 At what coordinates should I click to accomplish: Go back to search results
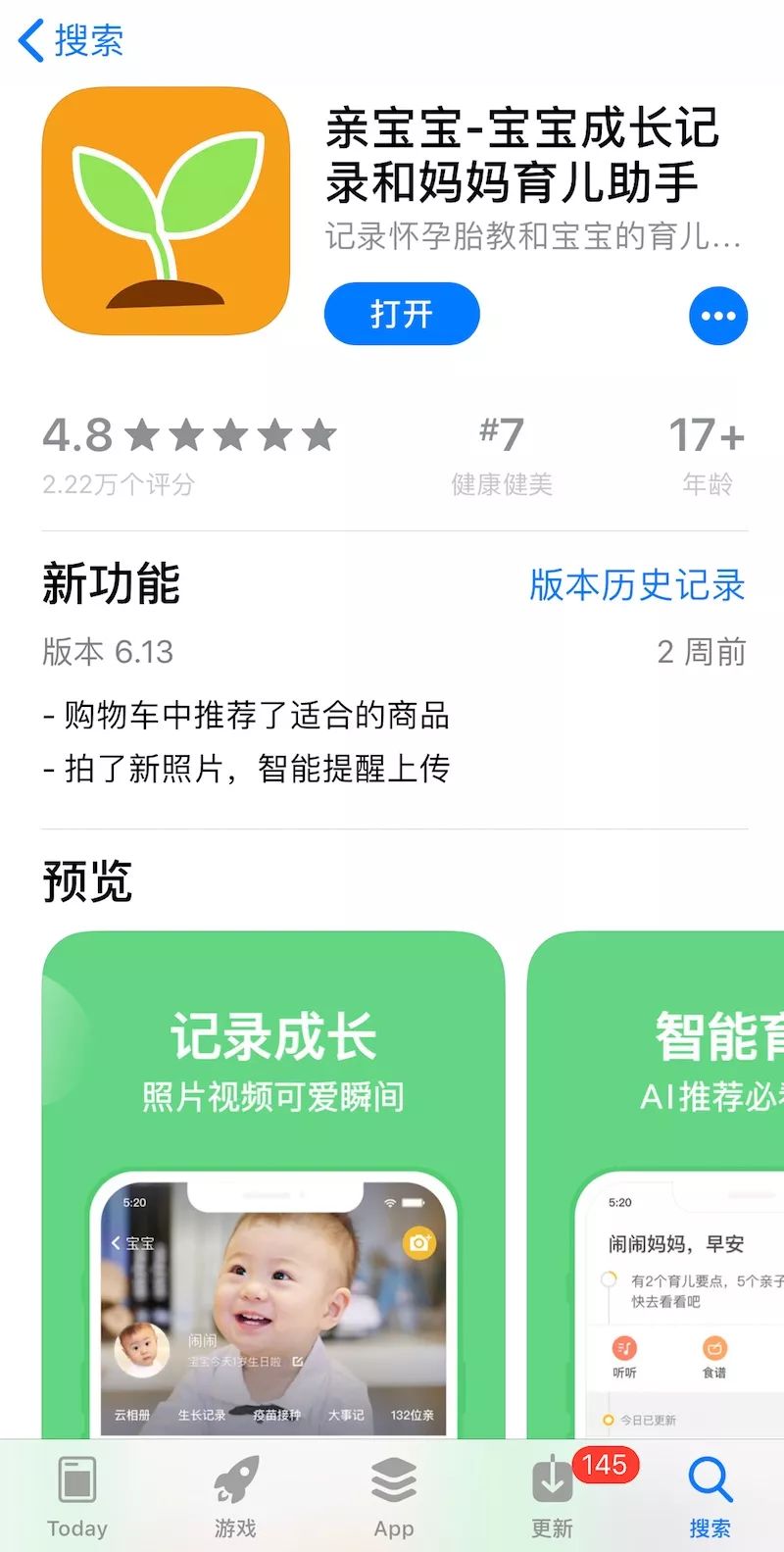click(71, 41)
